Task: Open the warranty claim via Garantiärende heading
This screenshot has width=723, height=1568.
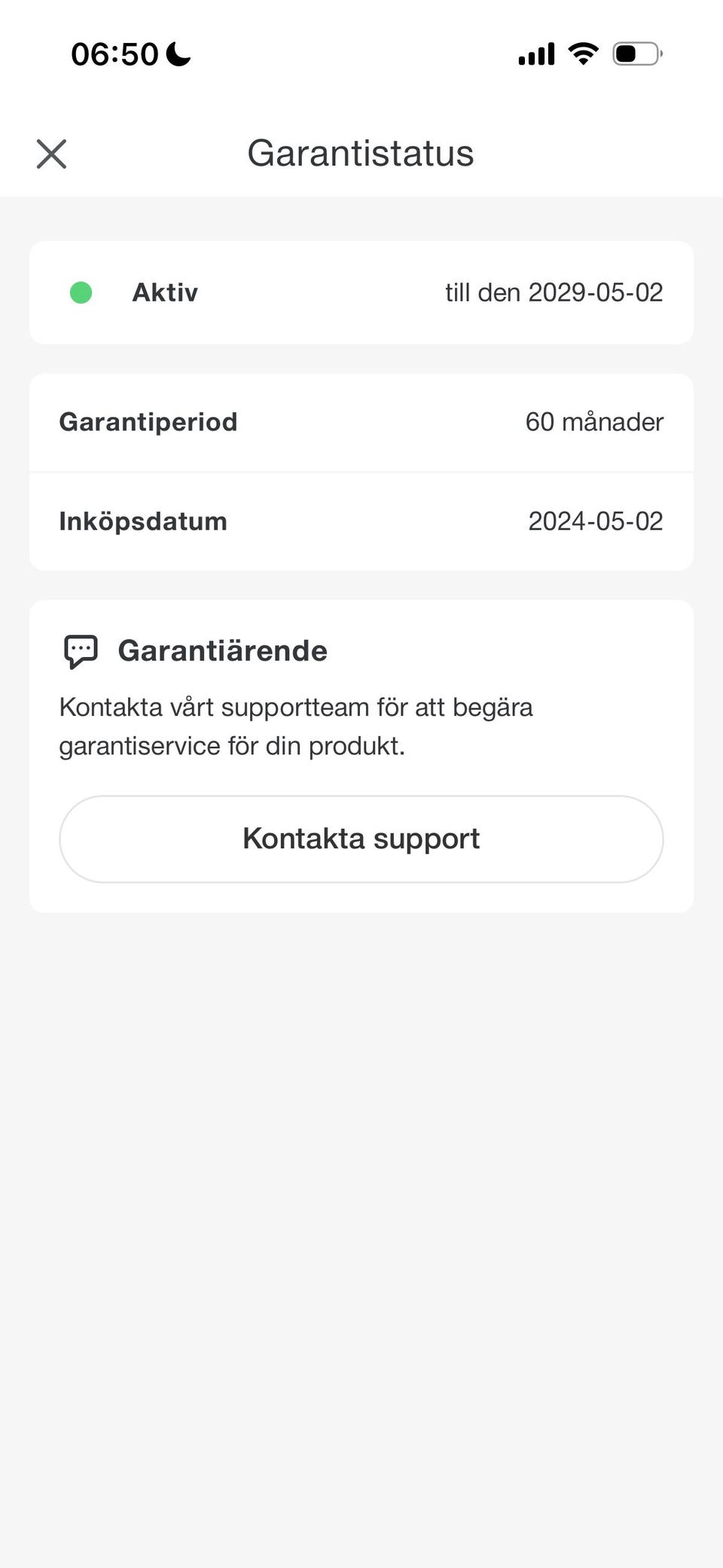Action: [x=222, y=650]
